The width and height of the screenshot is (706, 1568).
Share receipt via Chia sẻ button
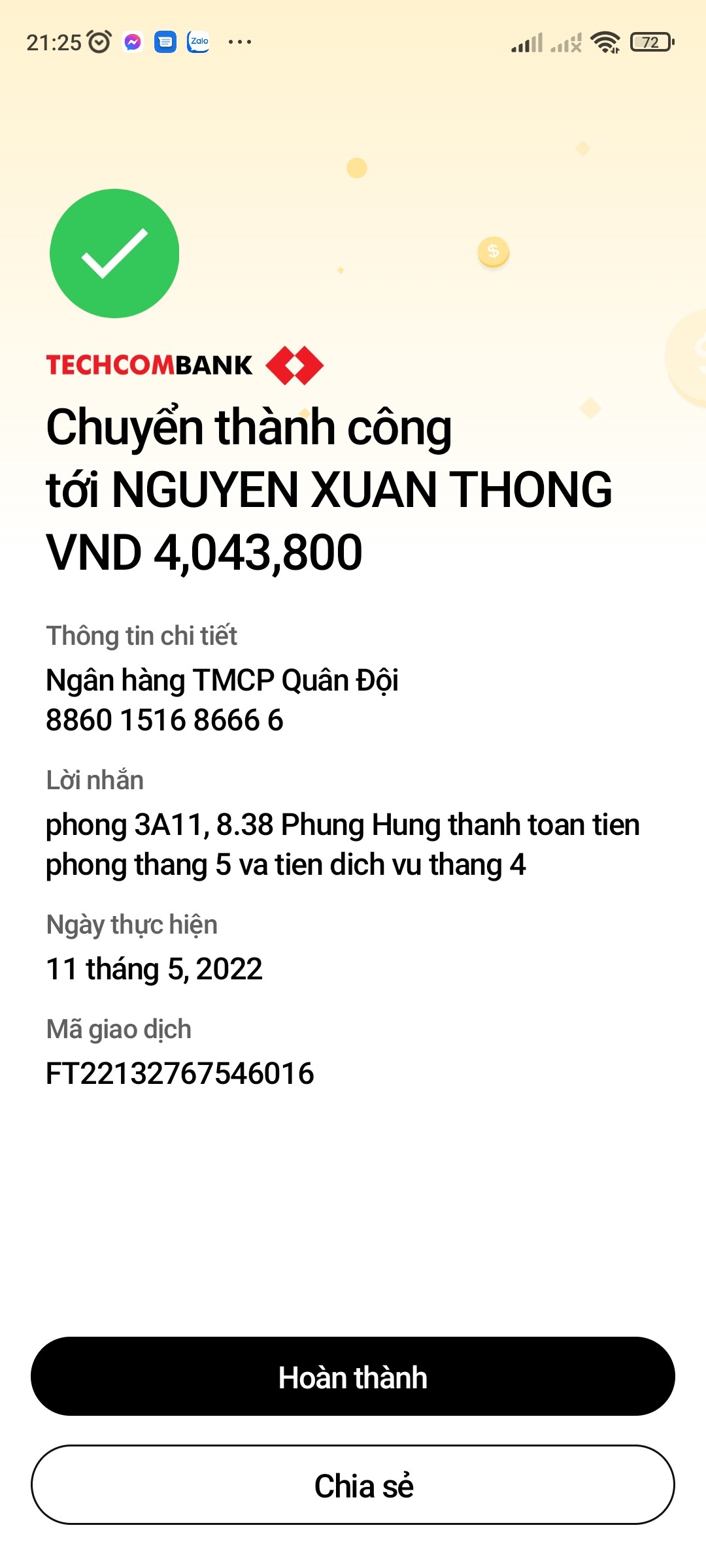point(353,1485)
